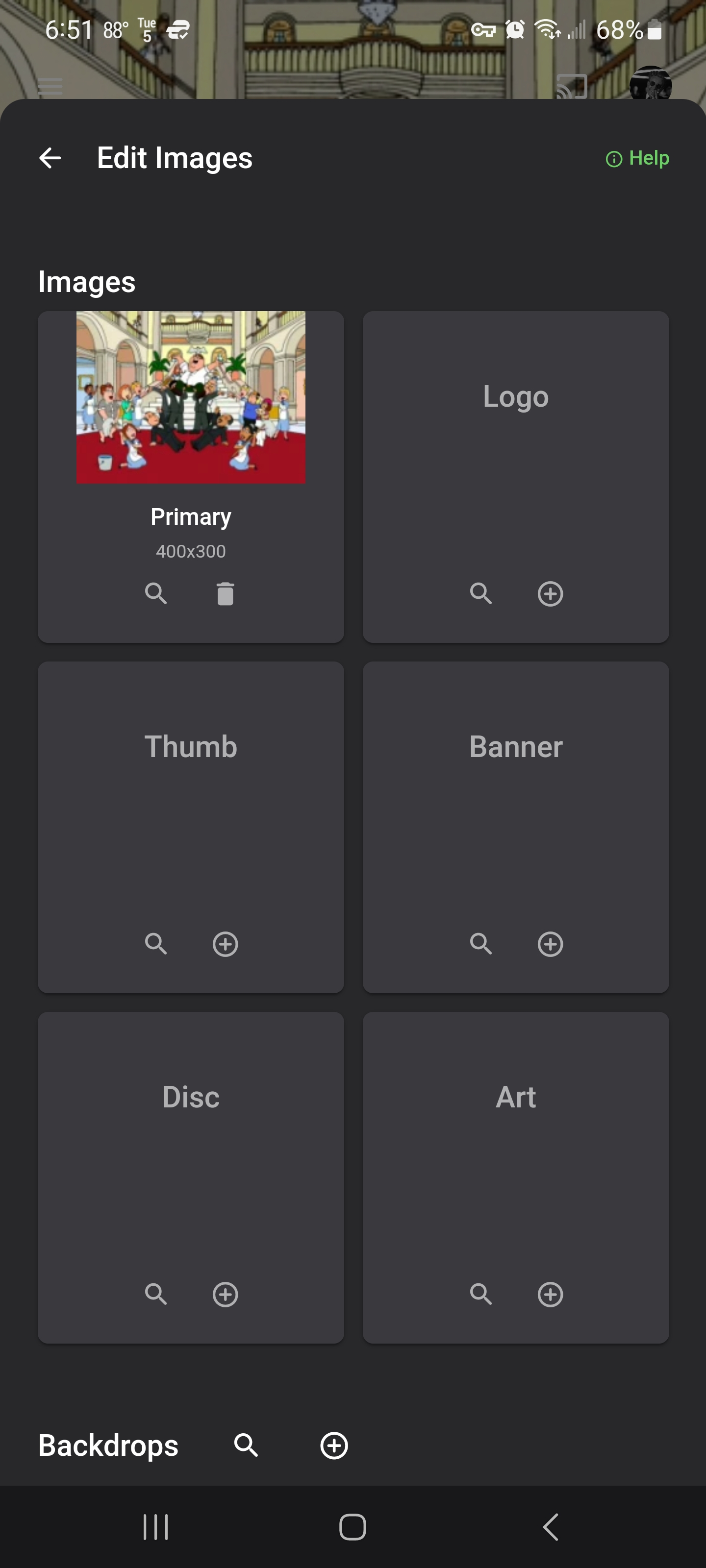
Task: Search for a Disc image
Action: tap(156, 1294)
